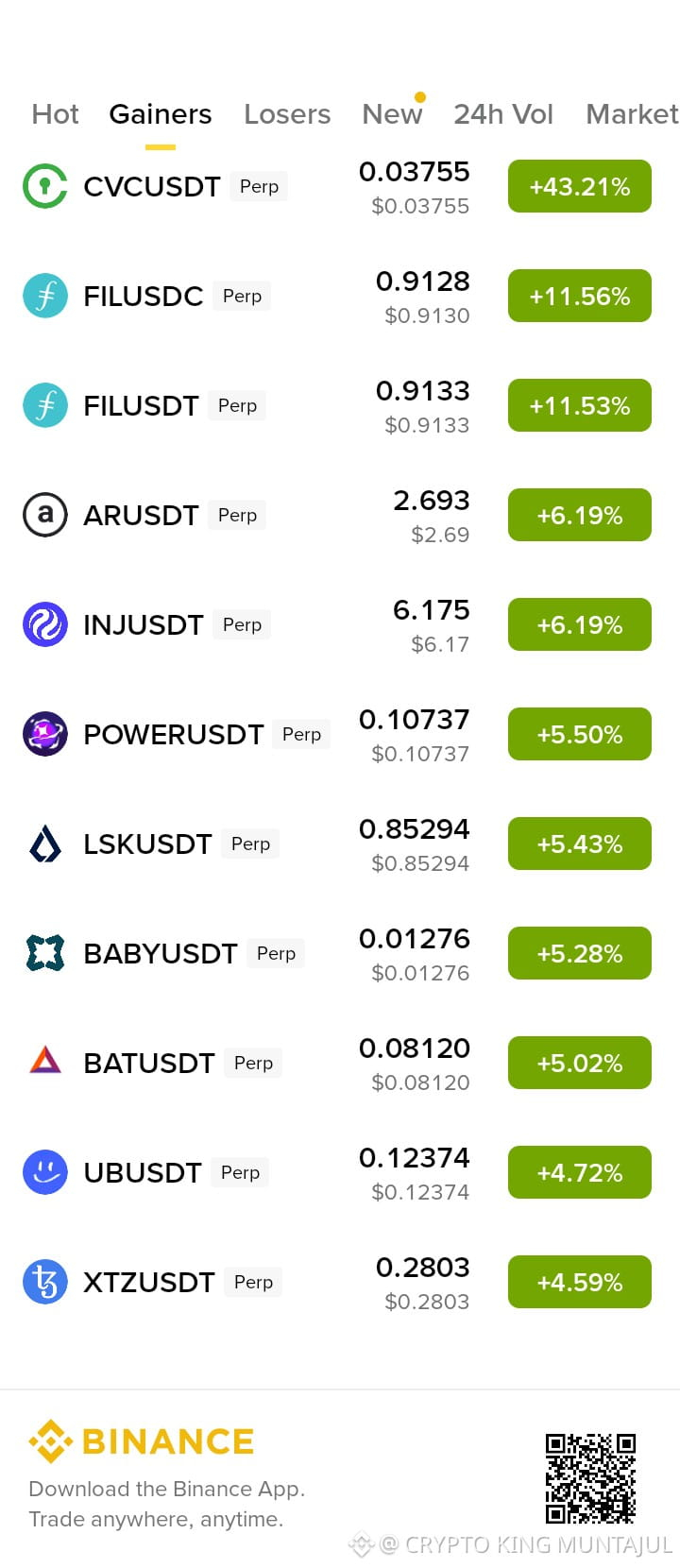Tap the +43.21% change button for CVCUSDT
Viewport: 680px width, 1568px height.
pos(580,187)
